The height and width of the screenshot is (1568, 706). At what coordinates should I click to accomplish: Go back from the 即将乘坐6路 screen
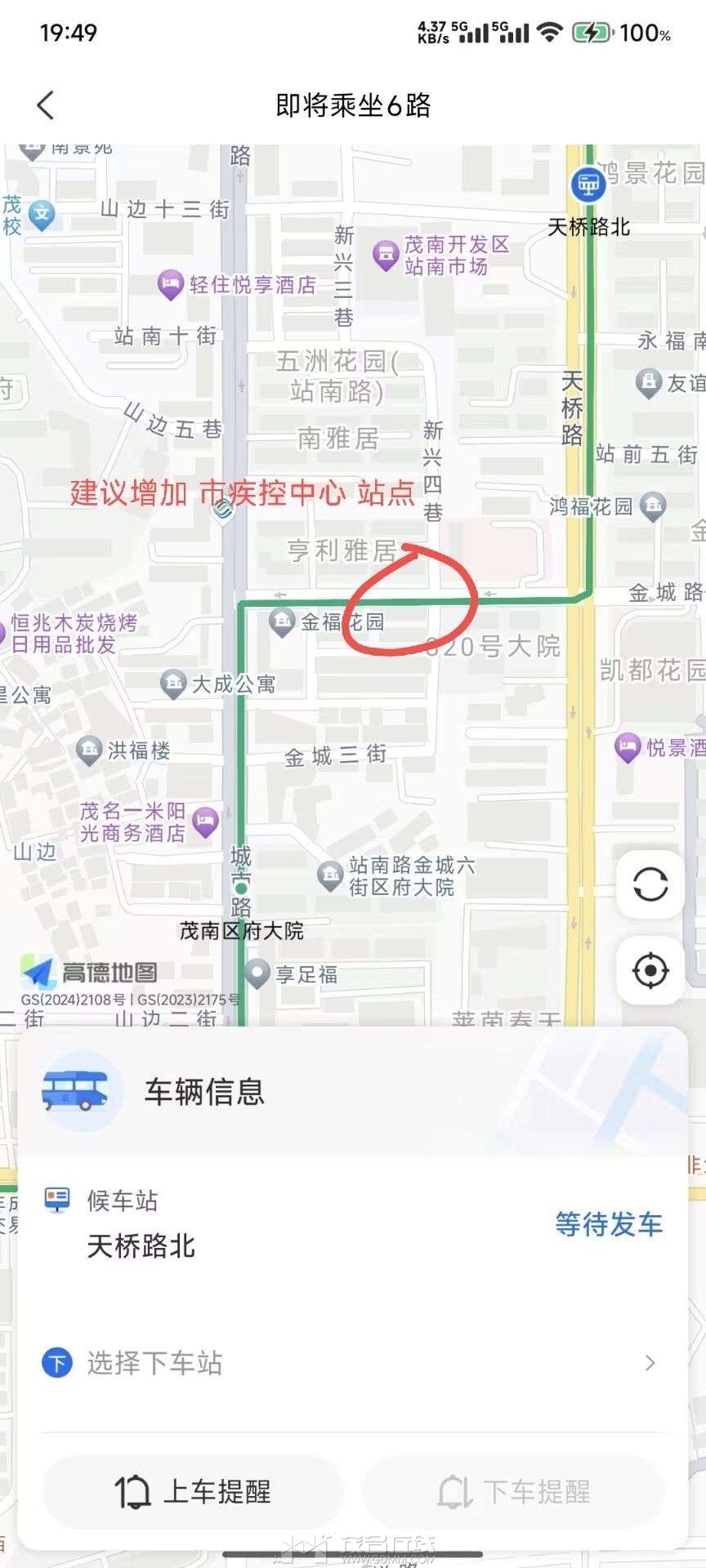point(46,105)
